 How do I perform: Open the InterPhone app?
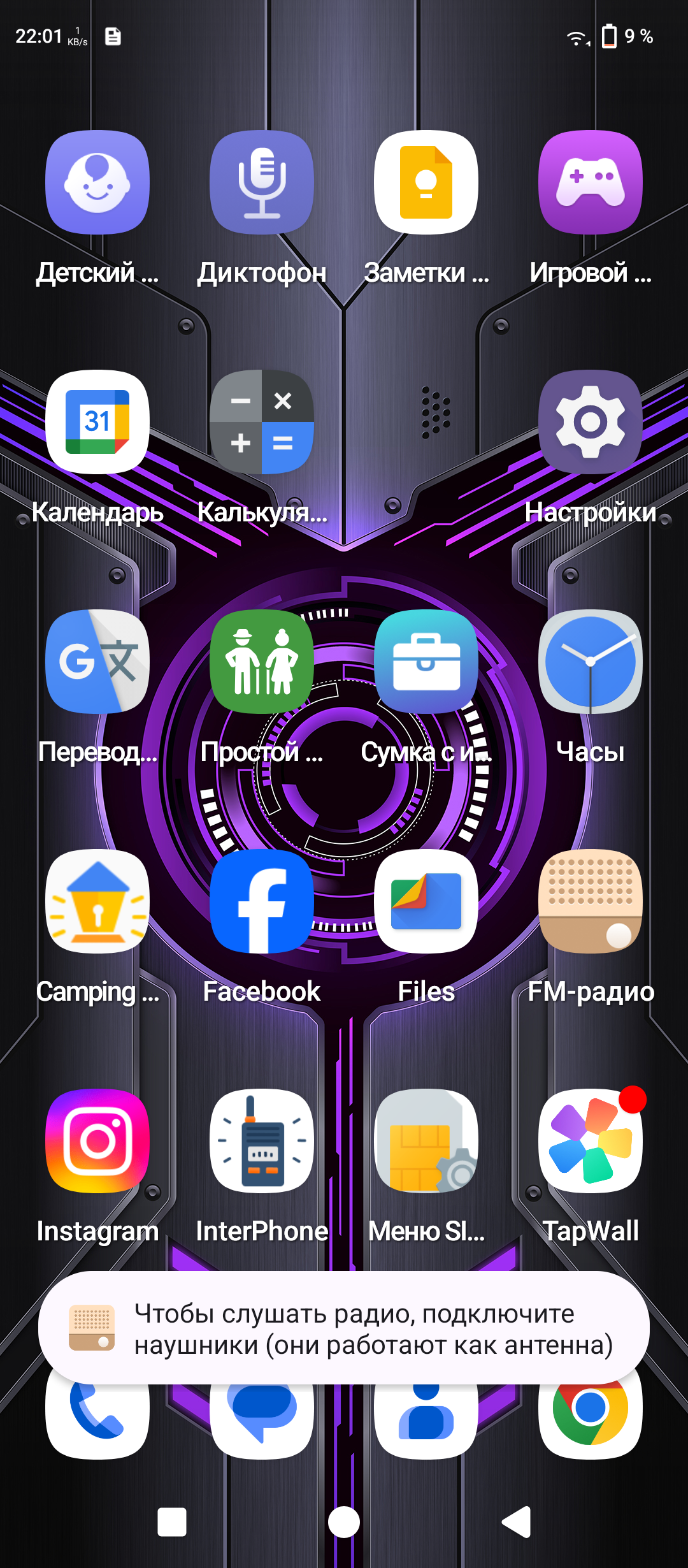click(x=262, y=1141)
